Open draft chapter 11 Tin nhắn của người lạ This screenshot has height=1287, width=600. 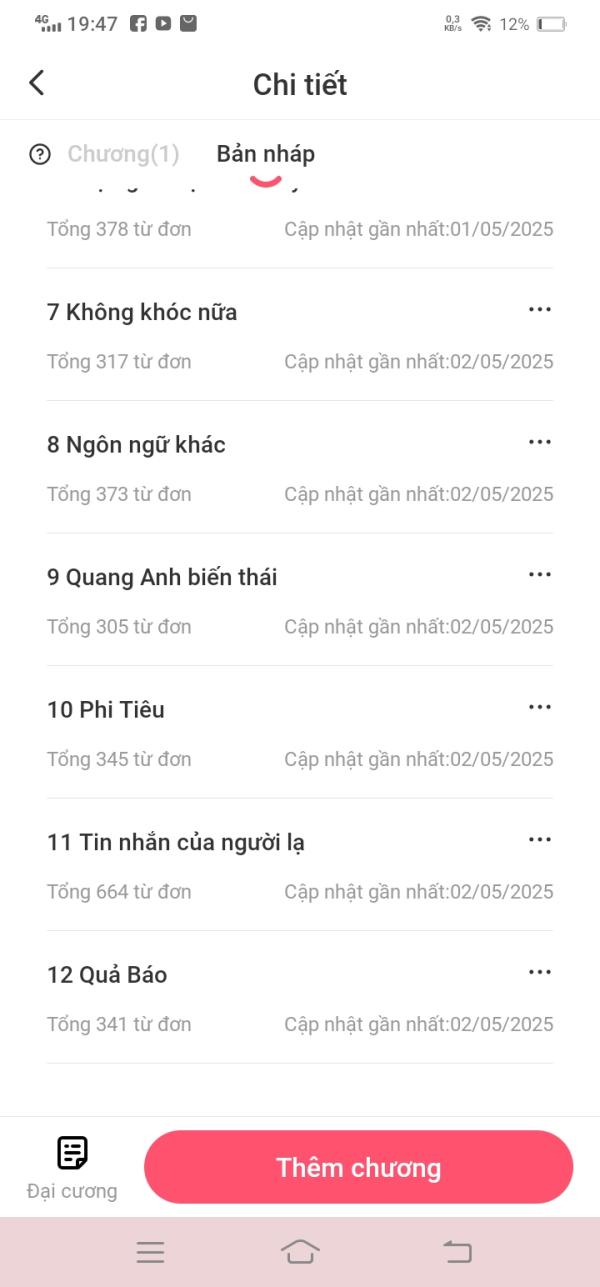click(176, 843)
